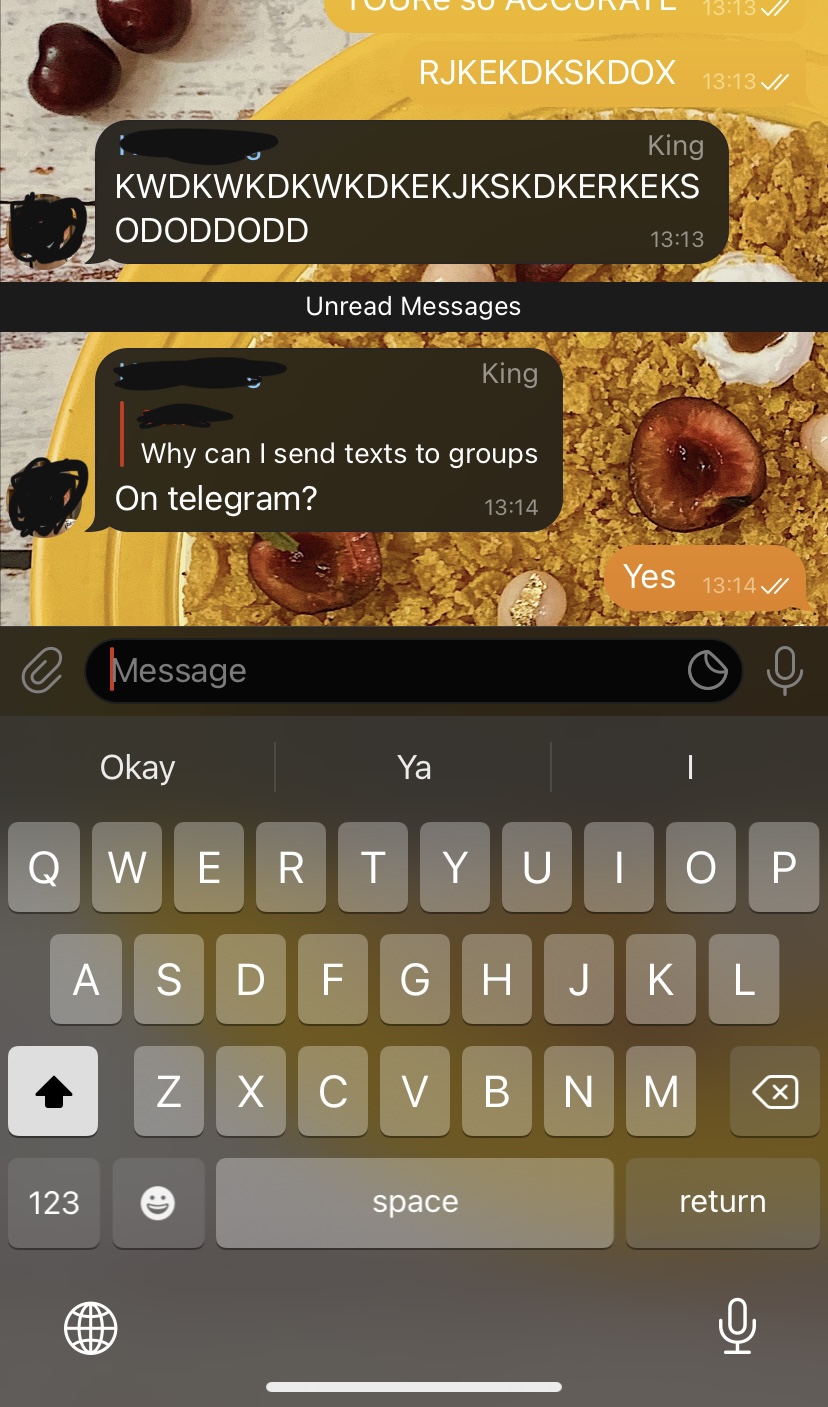Record a voice message with the microphone
The image size is (828, 1407).
784,670
